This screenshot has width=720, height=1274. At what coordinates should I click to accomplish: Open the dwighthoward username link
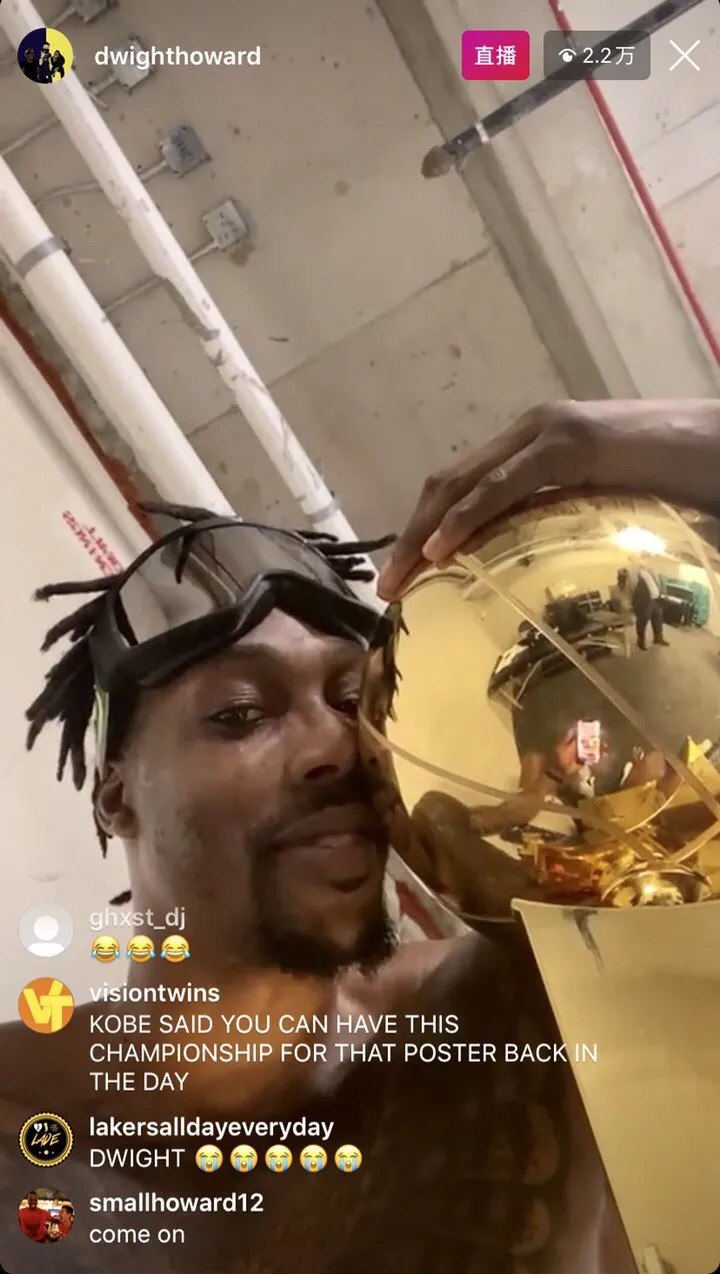click(177, 56)
